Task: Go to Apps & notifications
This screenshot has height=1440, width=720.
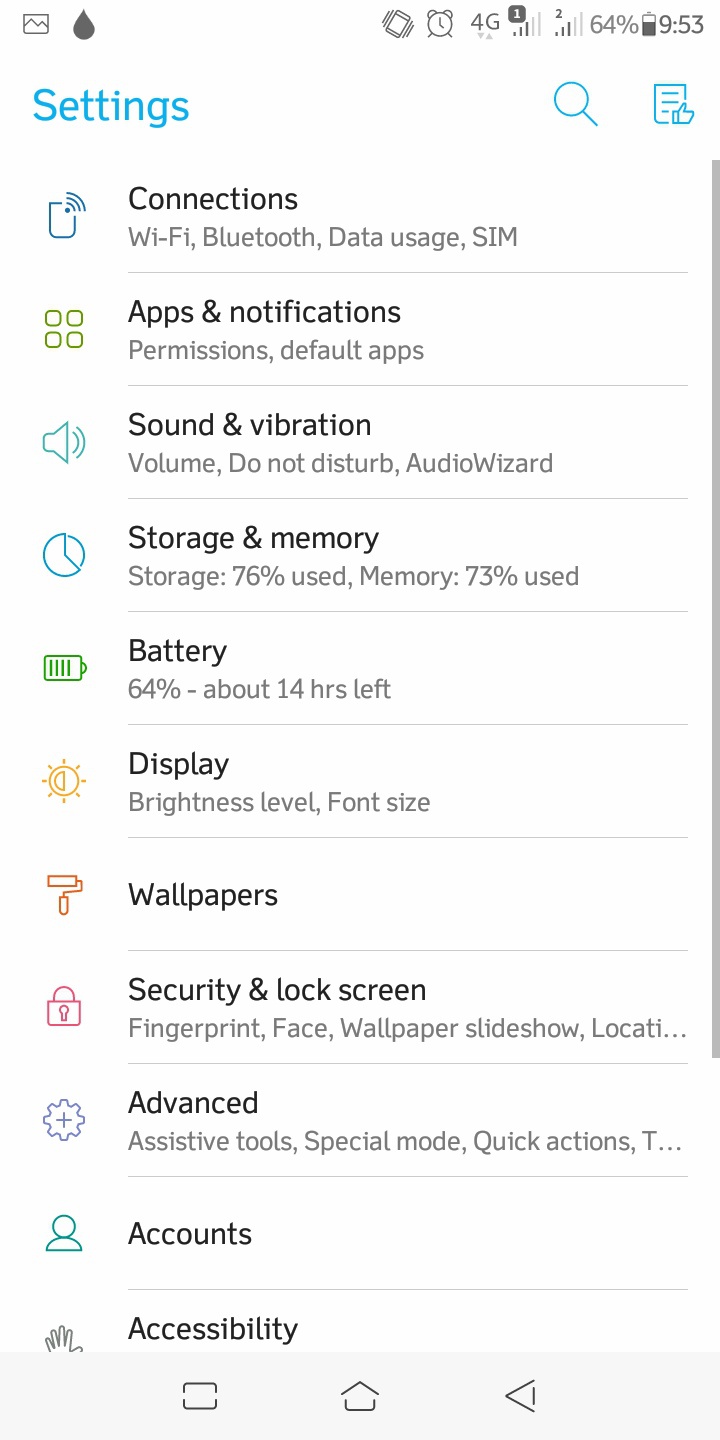Action: click(x=360, y=330)
